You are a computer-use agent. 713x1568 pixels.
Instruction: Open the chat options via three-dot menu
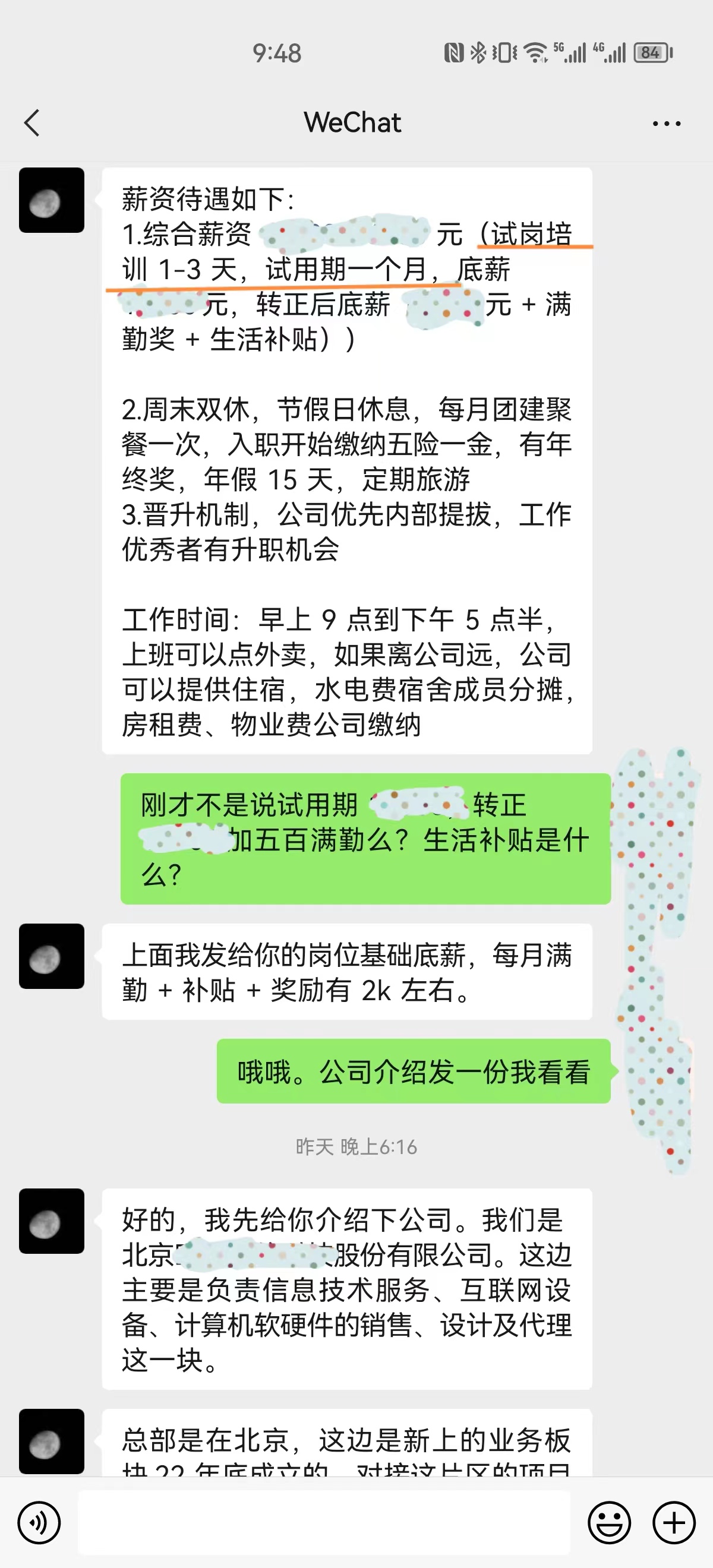665,123
